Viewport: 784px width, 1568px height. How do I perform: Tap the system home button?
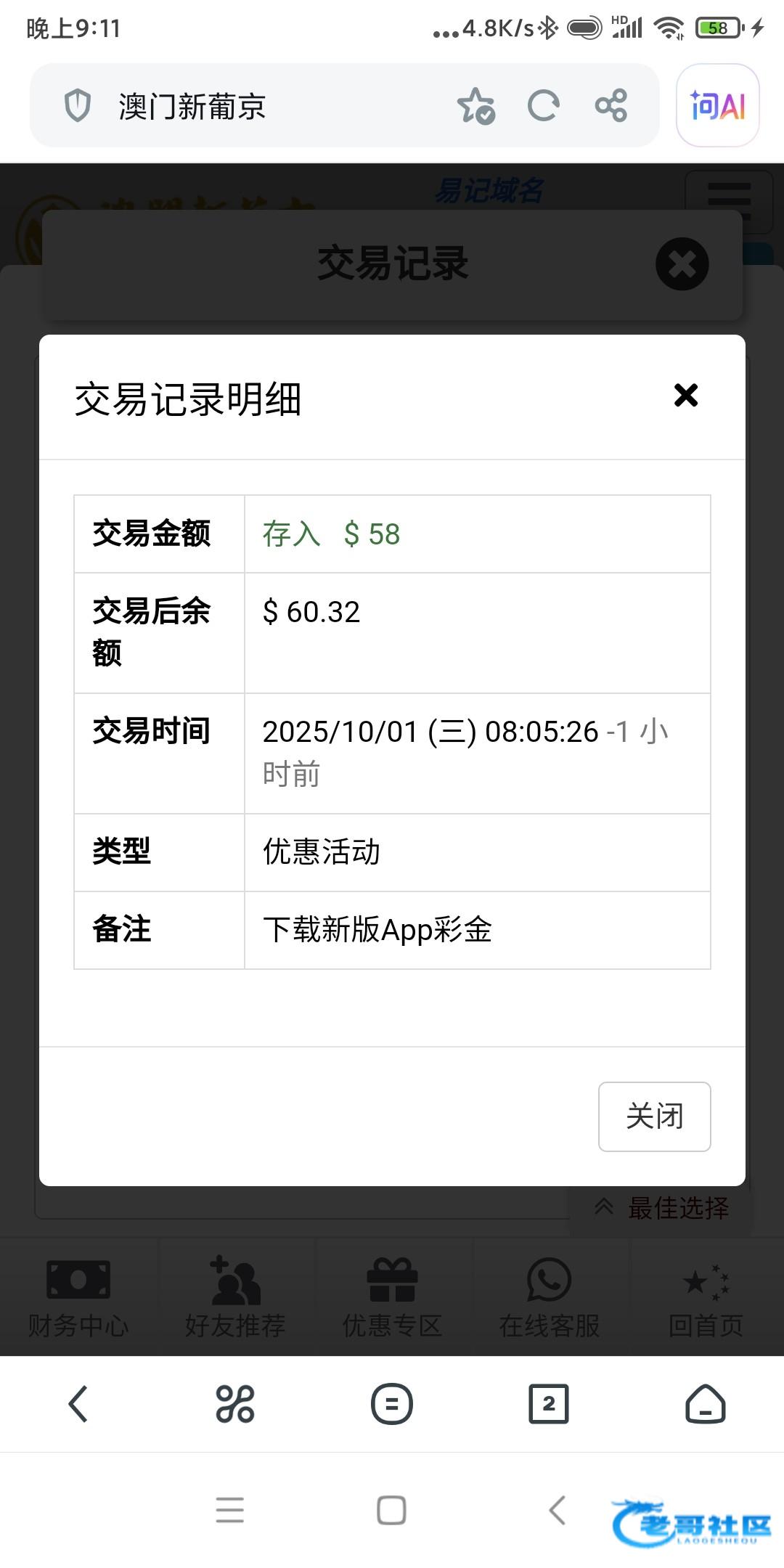click(391, 1511)
